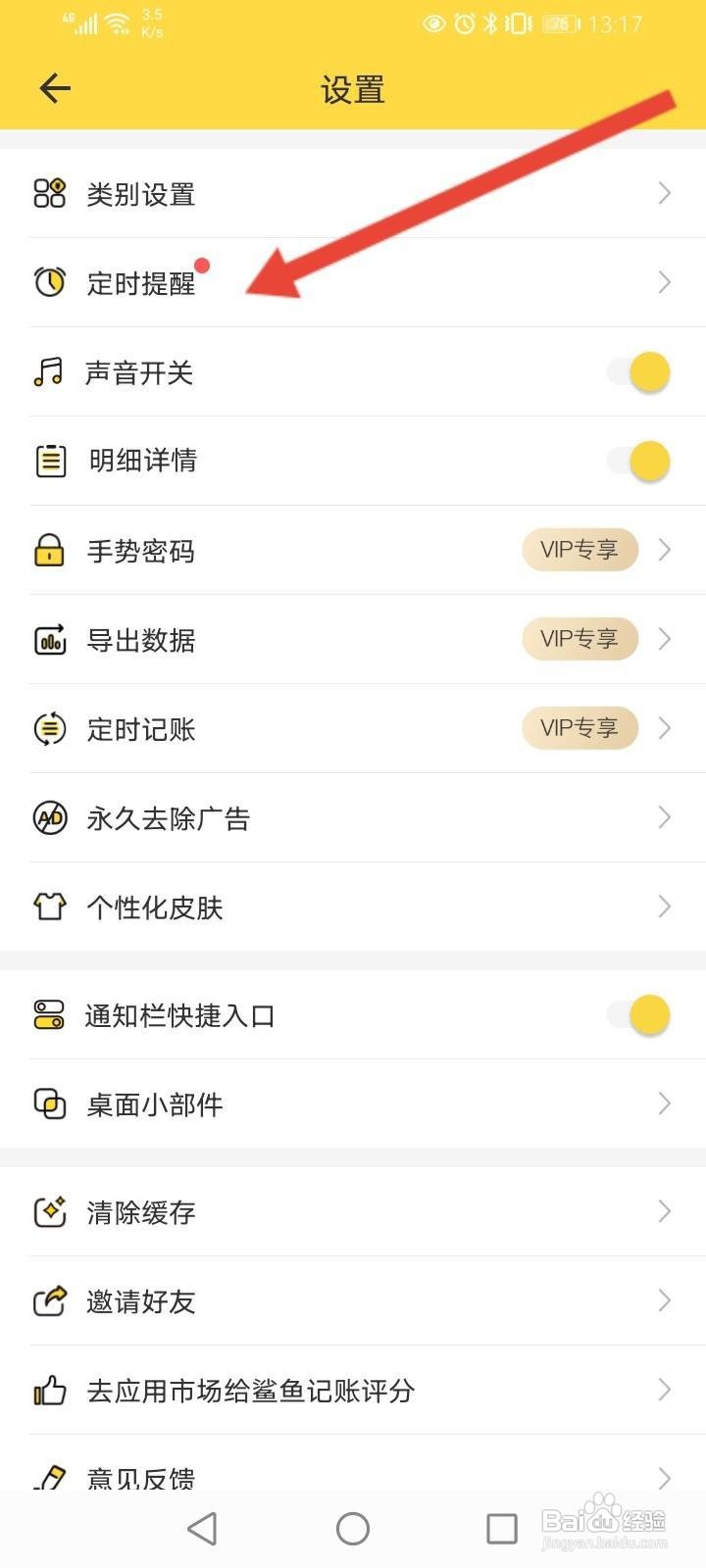This screenshot has width=706, height=1568.
Task: Open 定时提醒 reminder settings
Action: 353,283
